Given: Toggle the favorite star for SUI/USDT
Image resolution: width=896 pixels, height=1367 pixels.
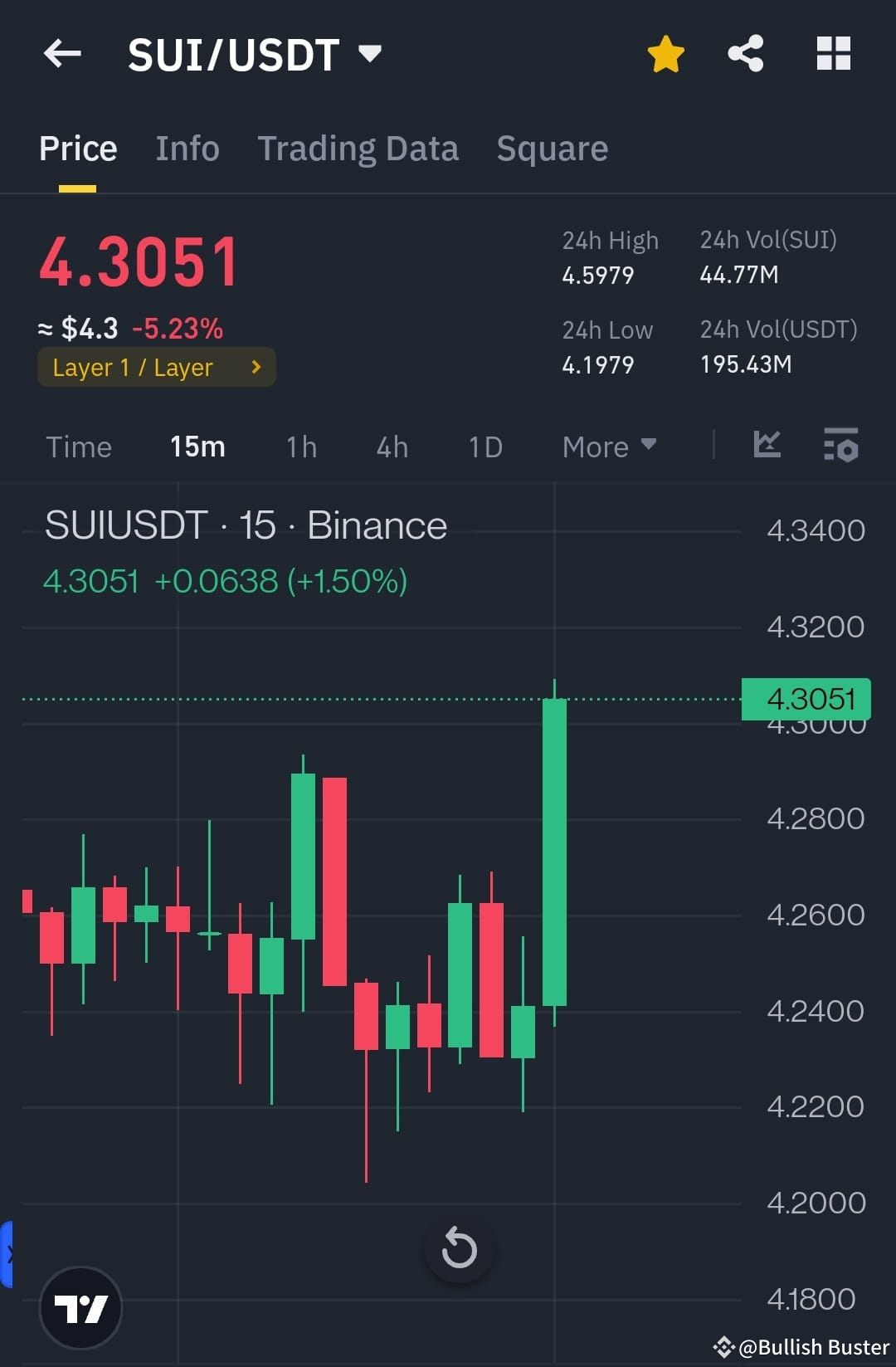Looking at the screenshot, I should 665,52.
